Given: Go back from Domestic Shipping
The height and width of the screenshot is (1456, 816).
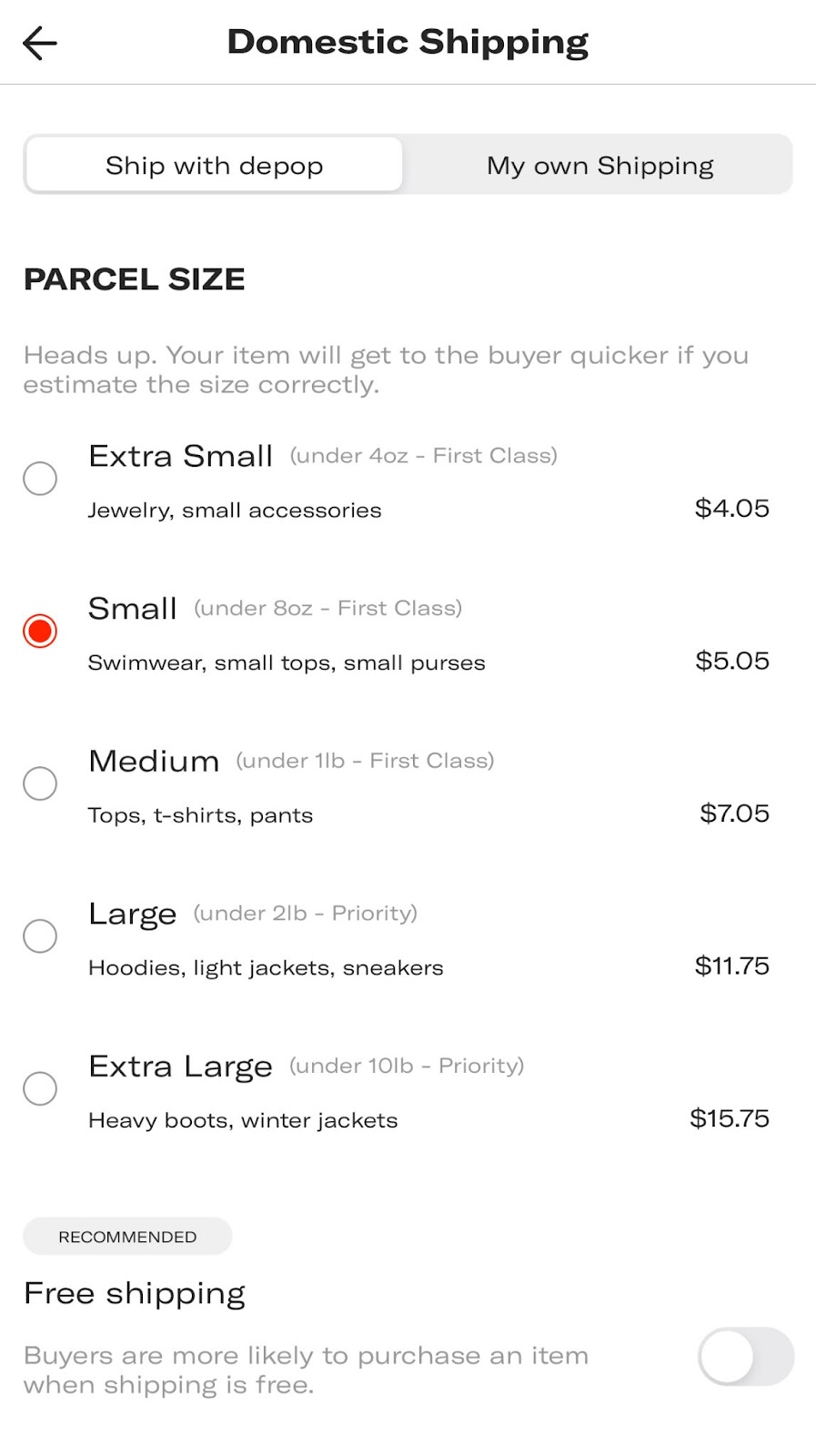Looking at the screenshot, I should click(40, 43).
